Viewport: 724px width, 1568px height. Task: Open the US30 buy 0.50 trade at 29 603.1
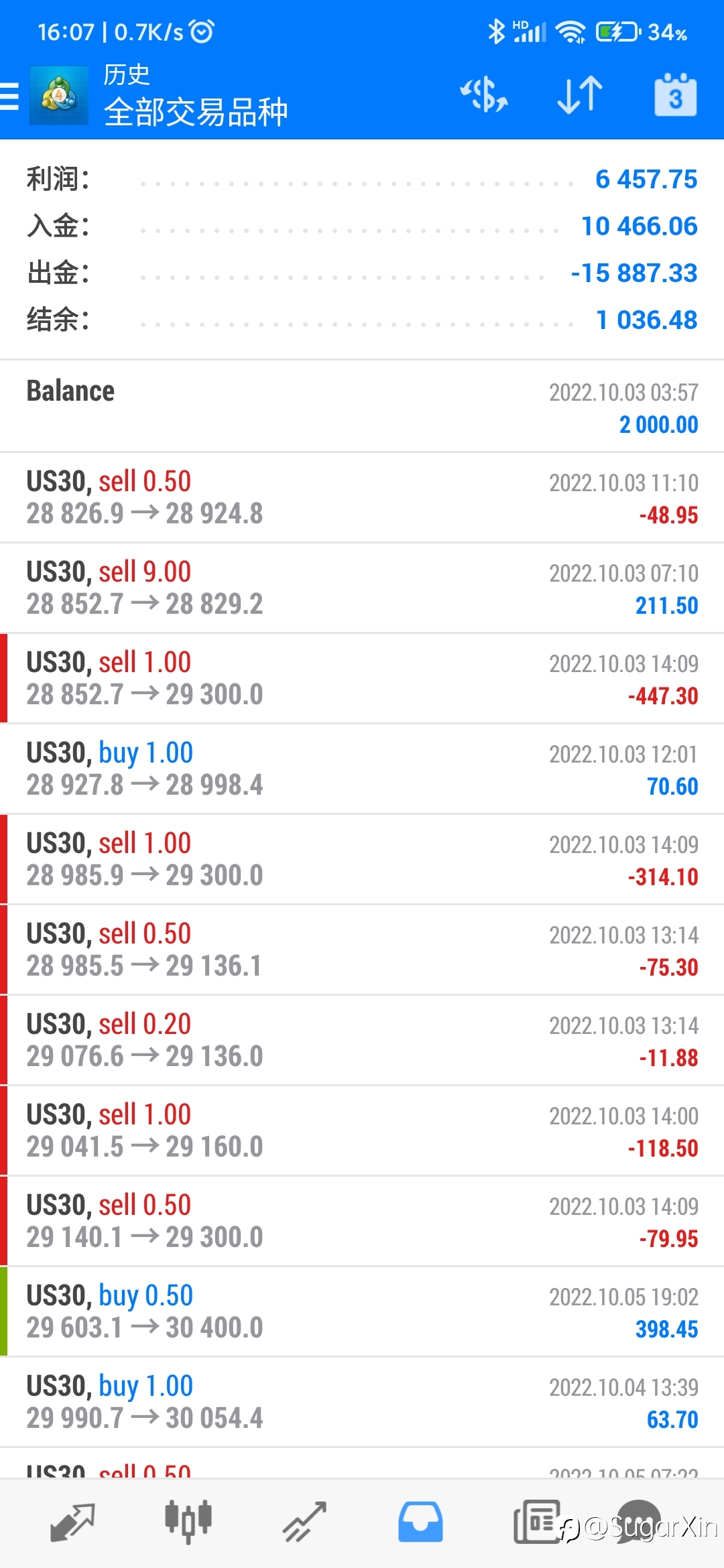tap(362, 1311)
